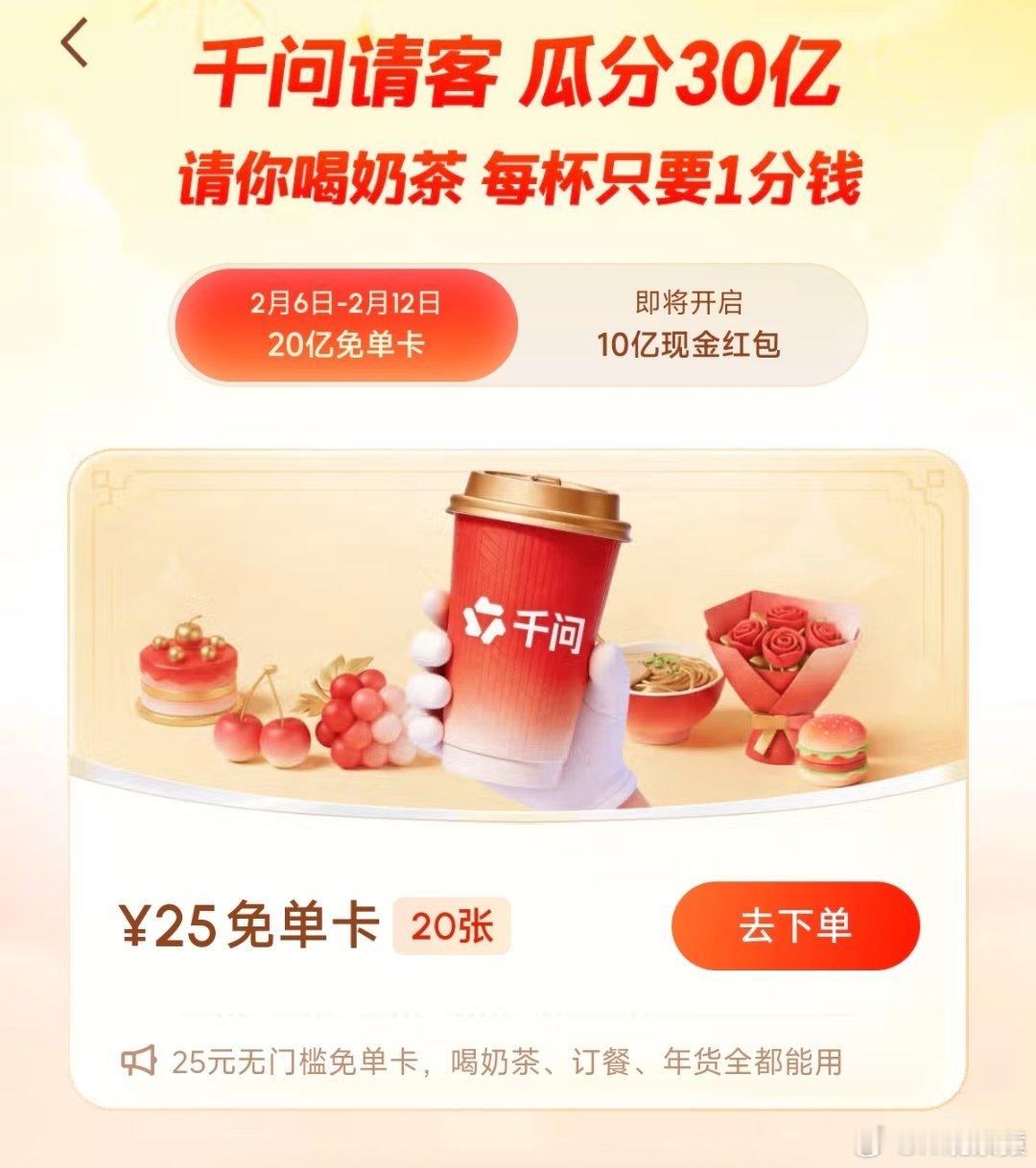This screenshot has height=1168, width=1036.
Task: Click the megaphone announcement icon
Action: pos(137,1059)
